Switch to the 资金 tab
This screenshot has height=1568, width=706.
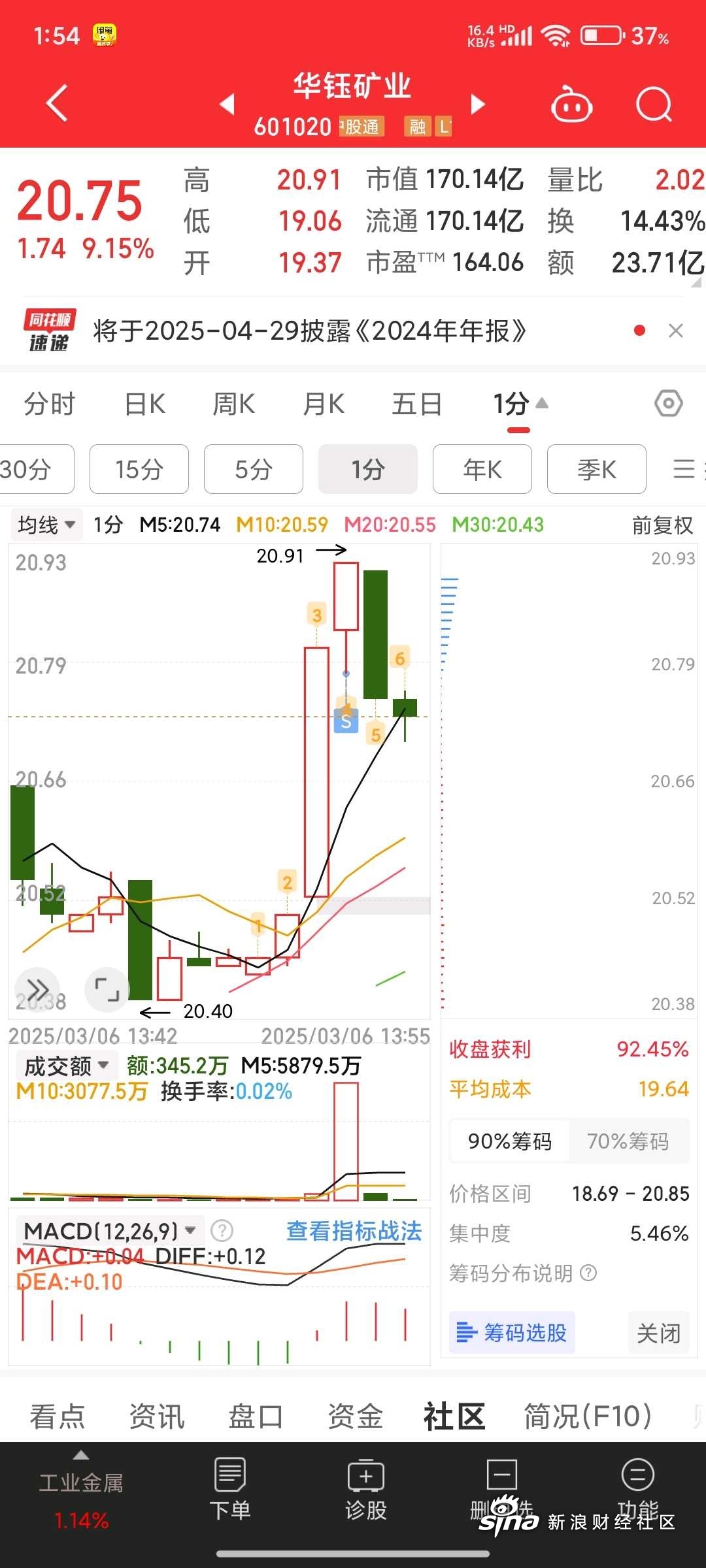355,1416
